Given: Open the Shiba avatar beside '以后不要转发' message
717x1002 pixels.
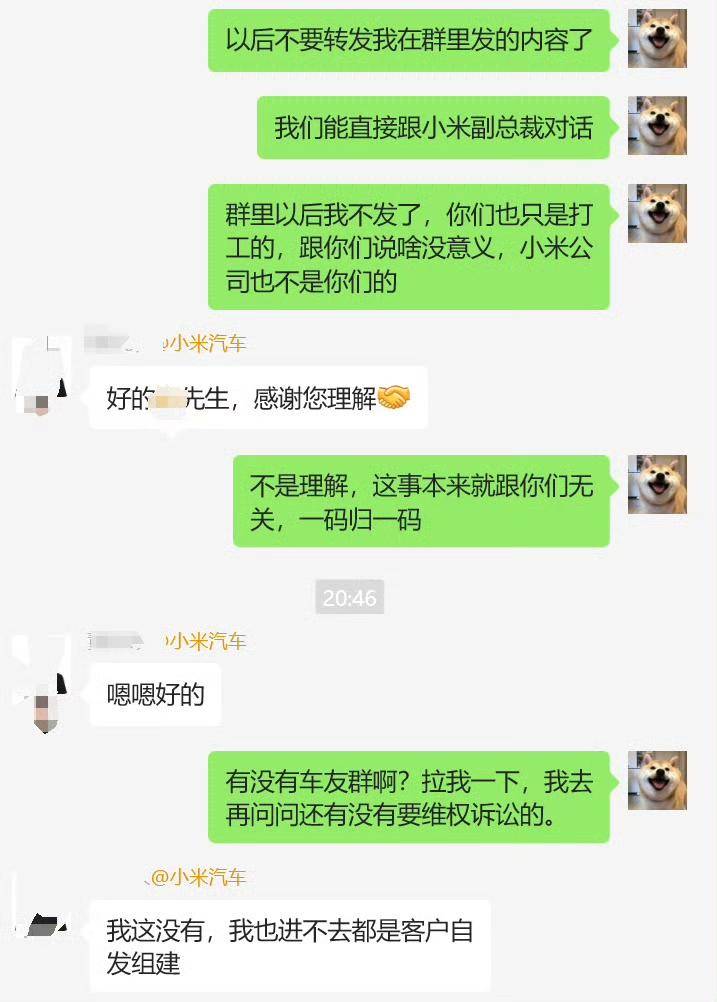Looking at the screenshot, I should 657,39.
